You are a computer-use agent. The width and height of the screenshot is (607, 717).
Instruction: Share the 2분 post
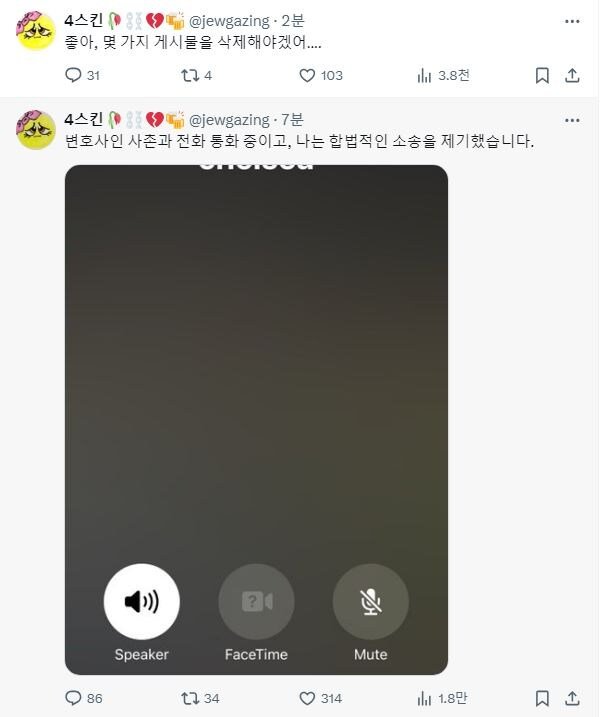point(572,75)
